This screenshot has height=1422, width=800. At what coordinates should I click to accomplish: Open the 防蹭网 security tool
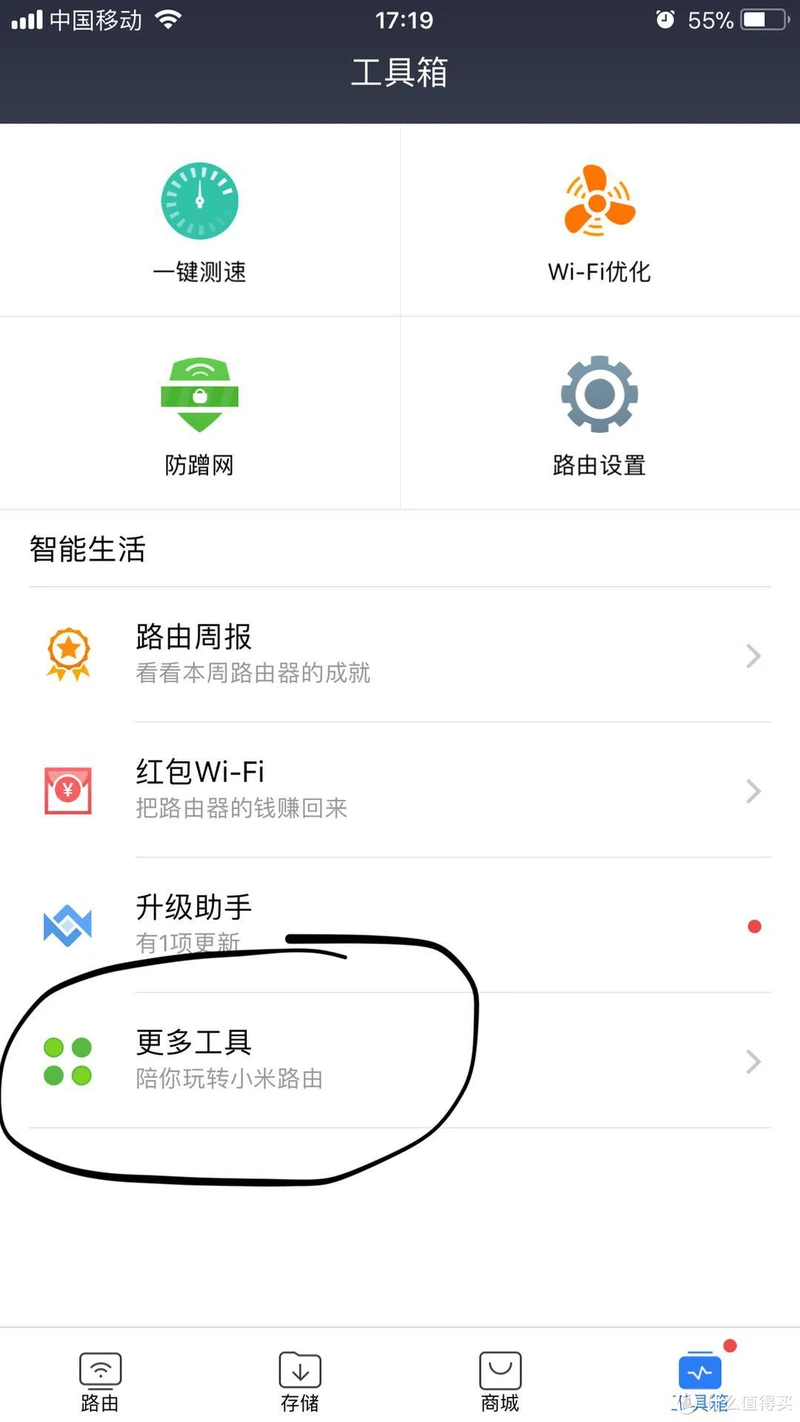pyautogui.click(x=199, y=412)
